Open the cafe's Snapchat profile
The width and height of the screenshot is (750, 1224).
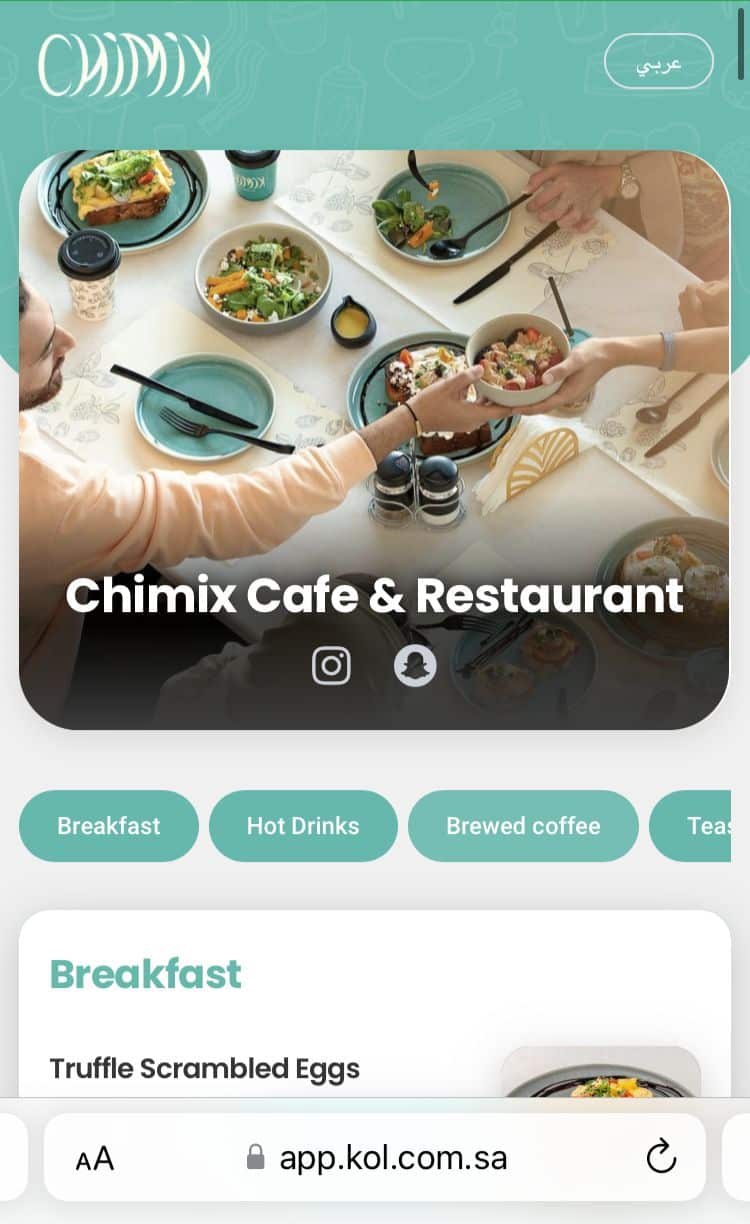(415, 665)
